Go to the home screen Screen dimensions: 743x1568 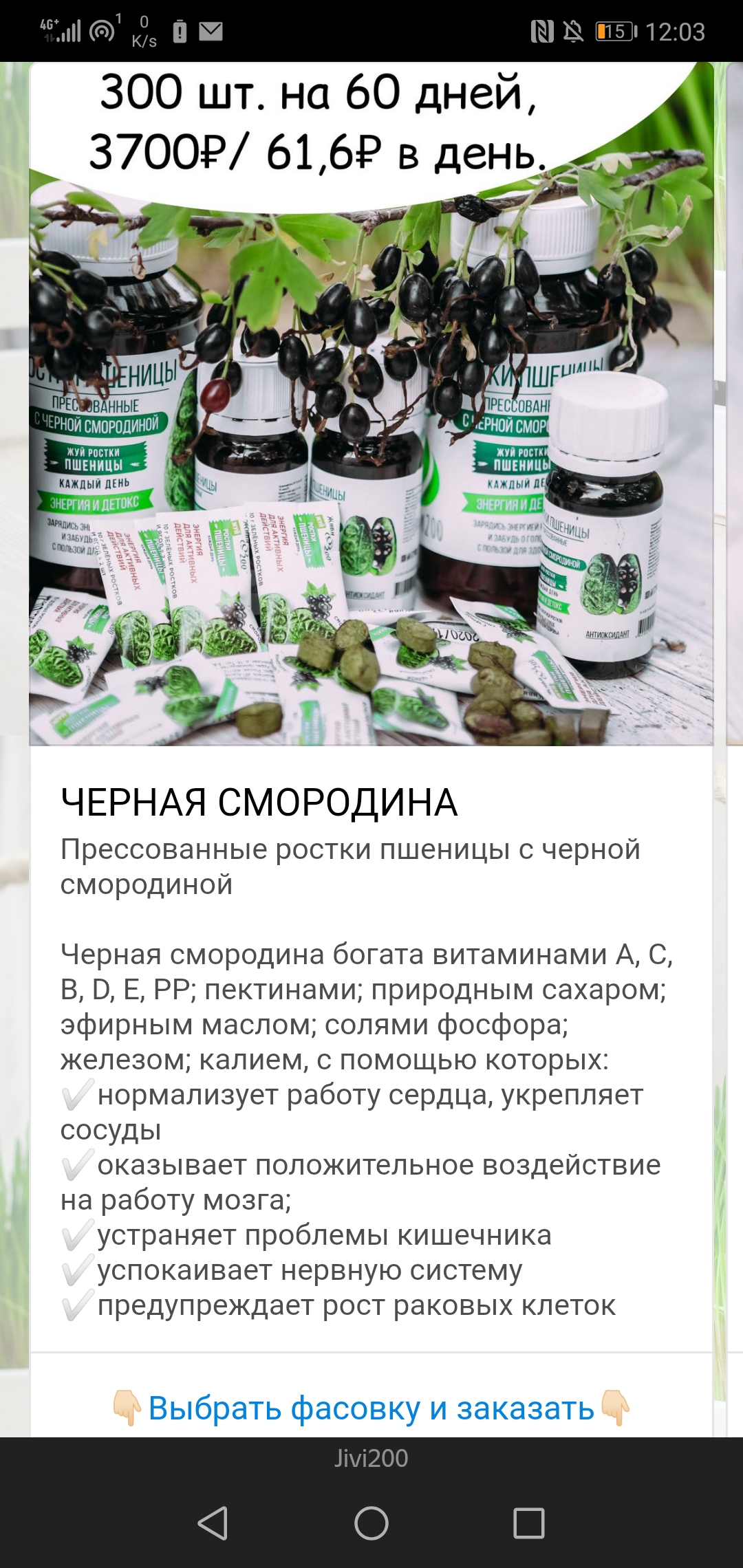point(371,1523)
